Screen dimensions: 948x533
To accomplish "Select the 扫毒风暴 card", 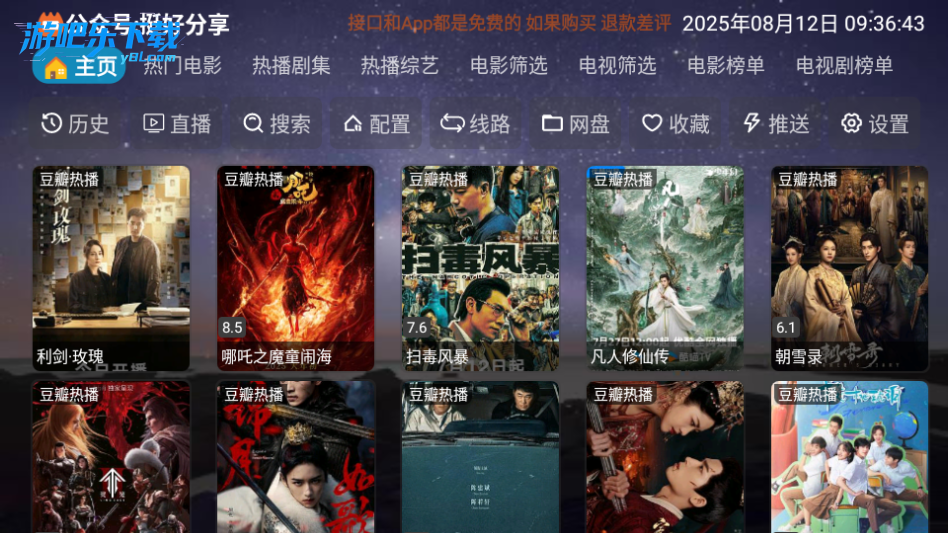I will click(481, 267).
